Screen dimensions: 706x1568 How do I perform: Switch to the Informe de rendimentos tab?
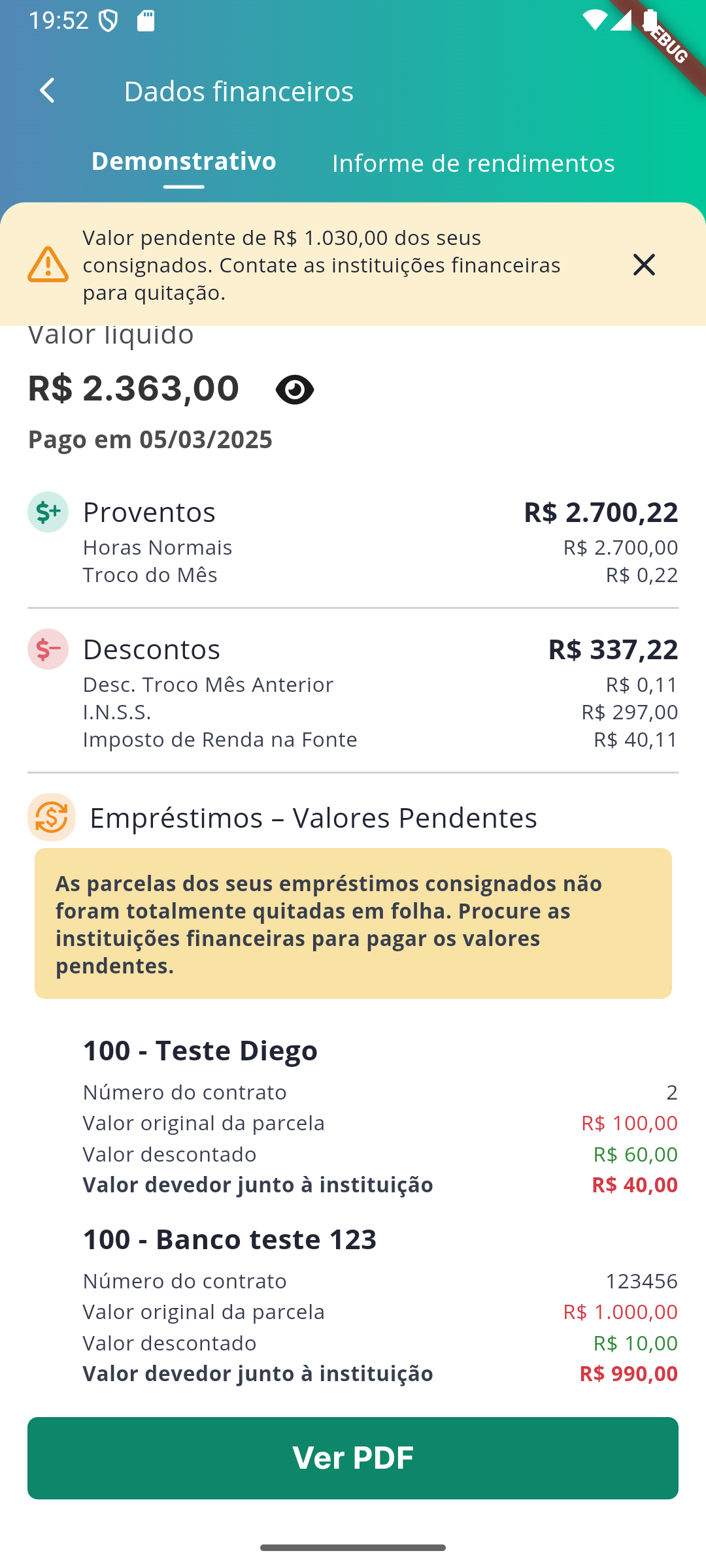point(473,163)
